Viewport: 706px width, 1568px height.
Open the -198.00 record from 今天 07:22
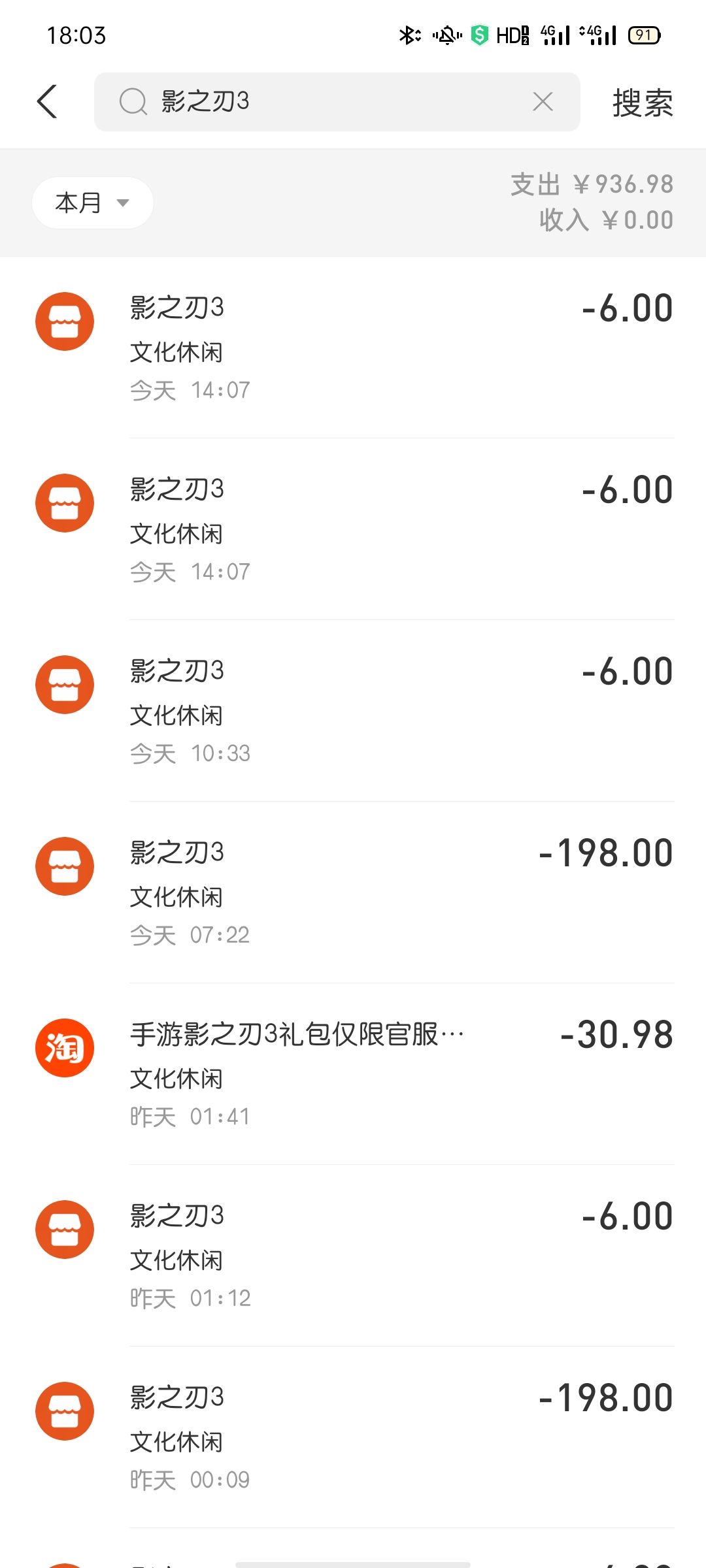353,892
